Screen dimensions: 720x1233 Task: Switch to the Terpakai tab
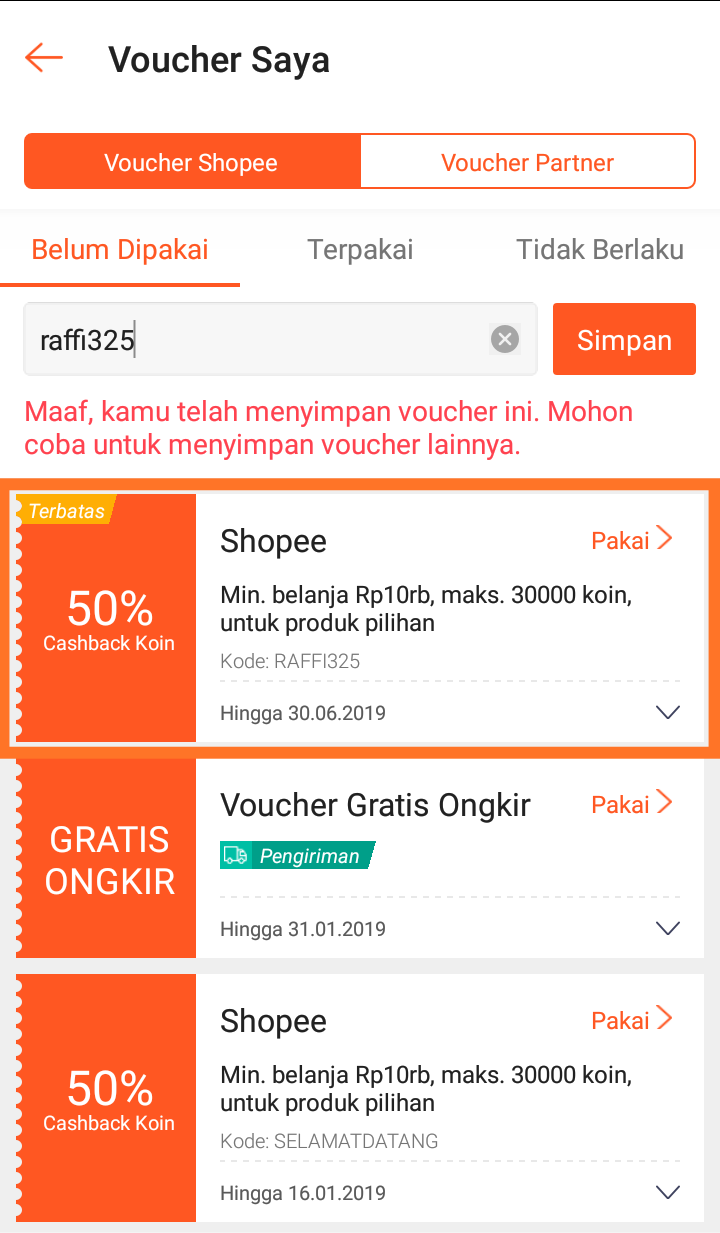[x=360, y=249]
